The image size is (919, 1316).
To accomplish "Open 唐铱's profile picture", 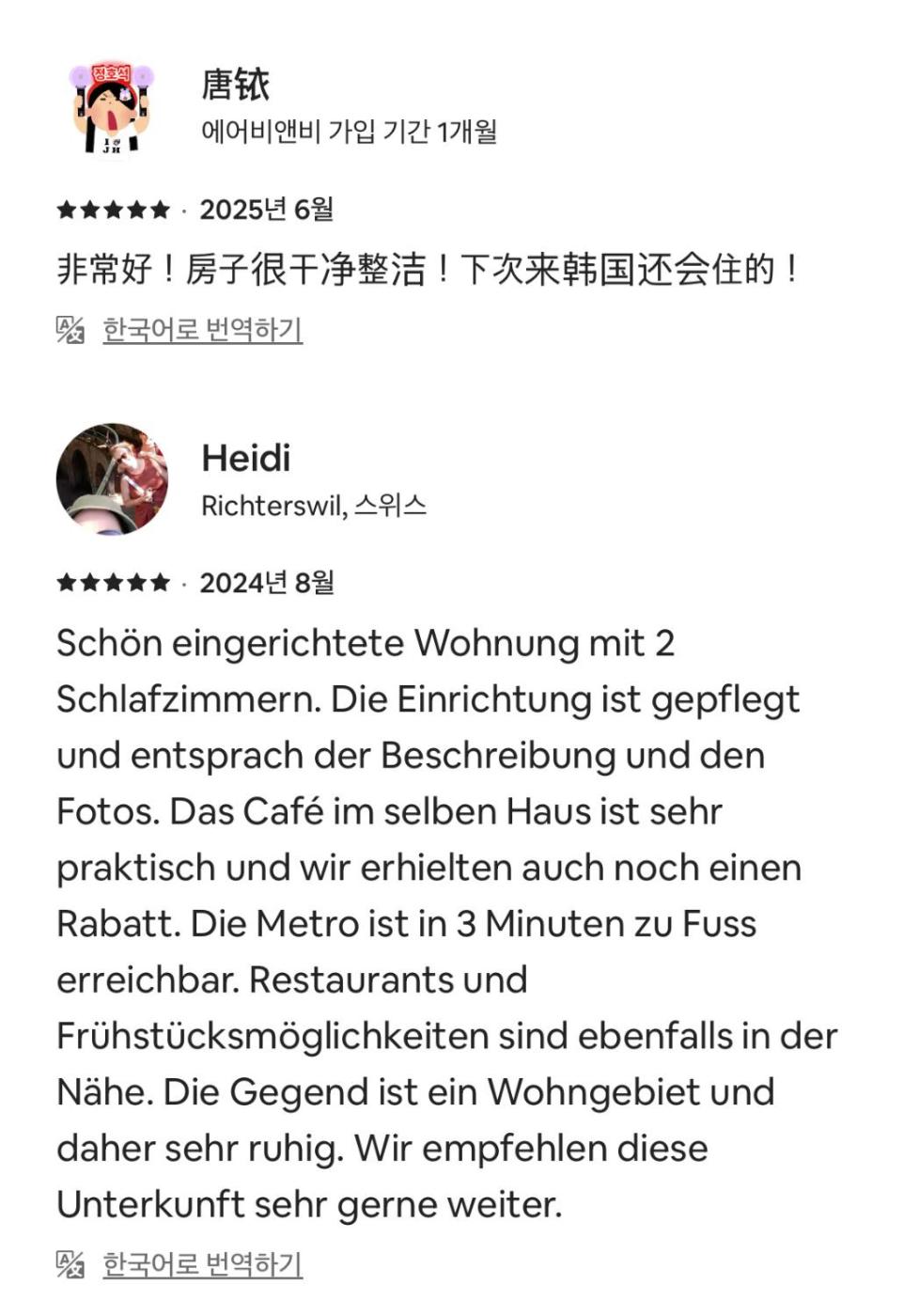I will click(x=112, y=108).
